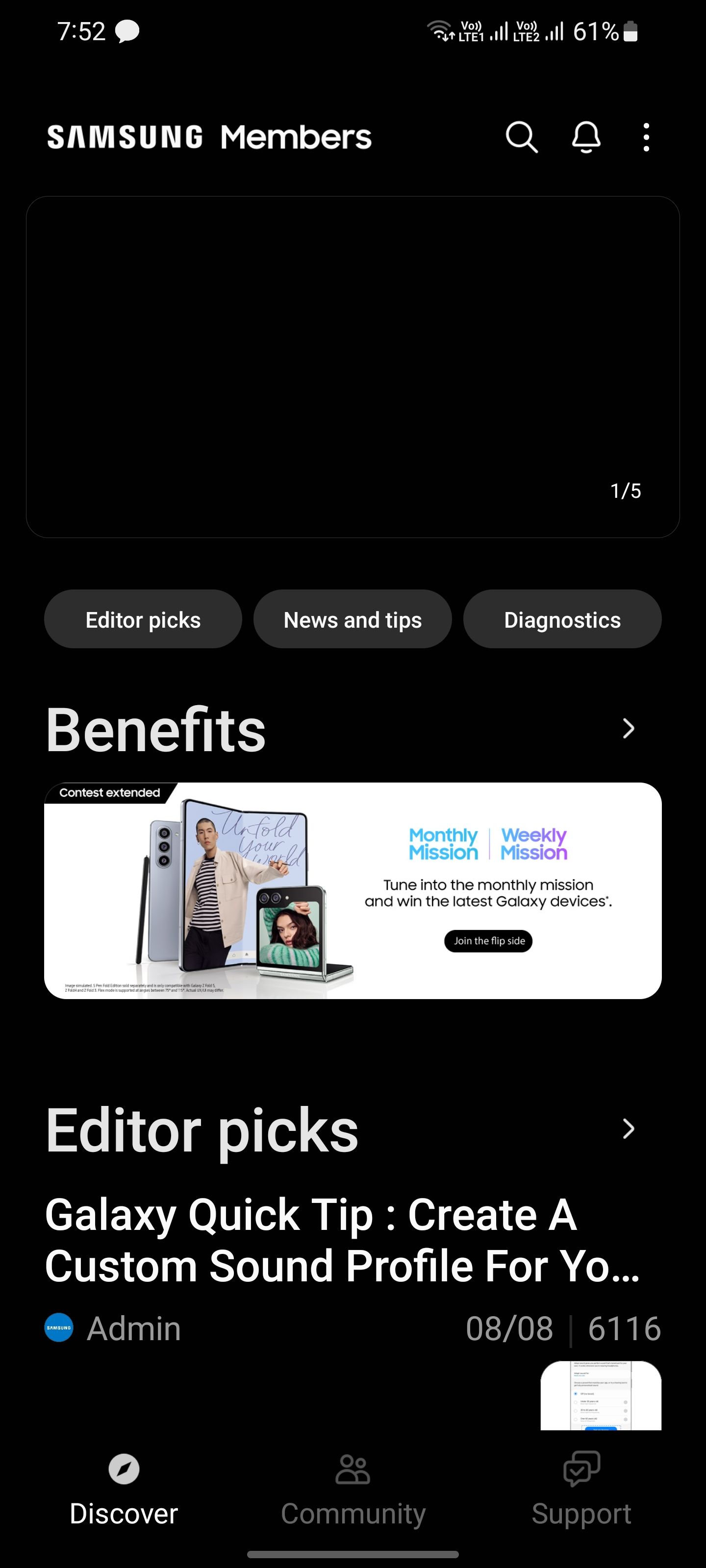Open notifications via the bell icon

(x=585, y=137)
